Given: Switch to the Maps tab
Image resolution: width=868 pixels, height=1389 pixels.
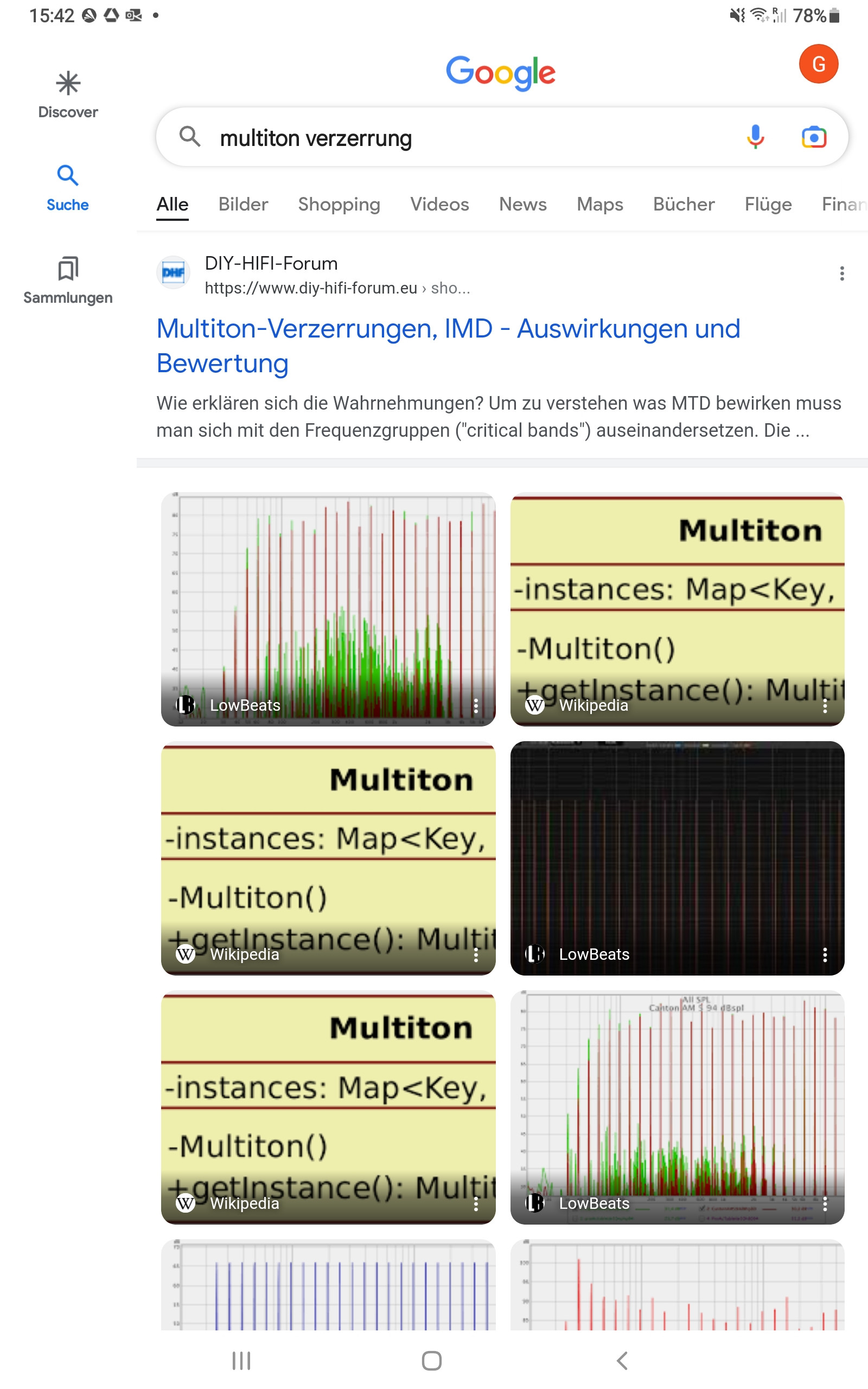Looking at the screenshot, I should [600, 205].
